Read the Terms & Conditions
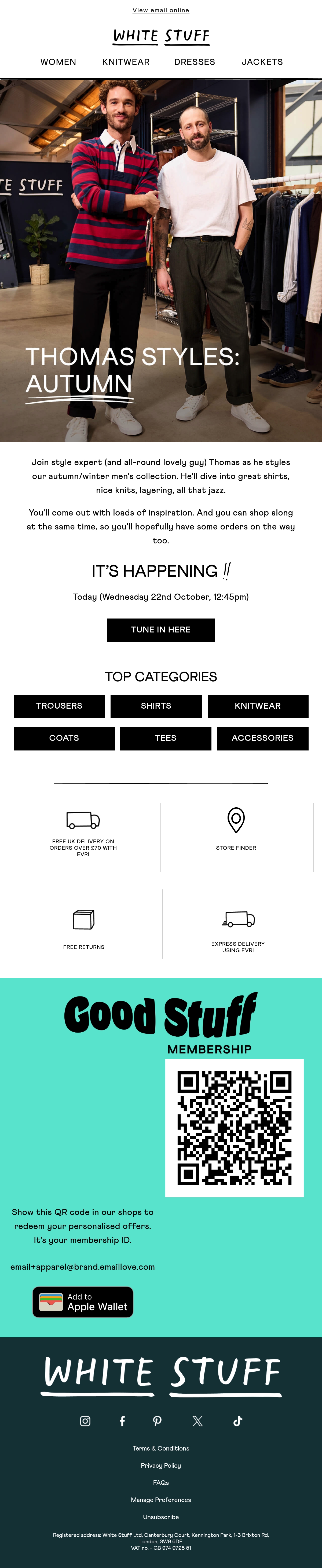This screenshot has width=322, height=1568. pos(161,1448)
